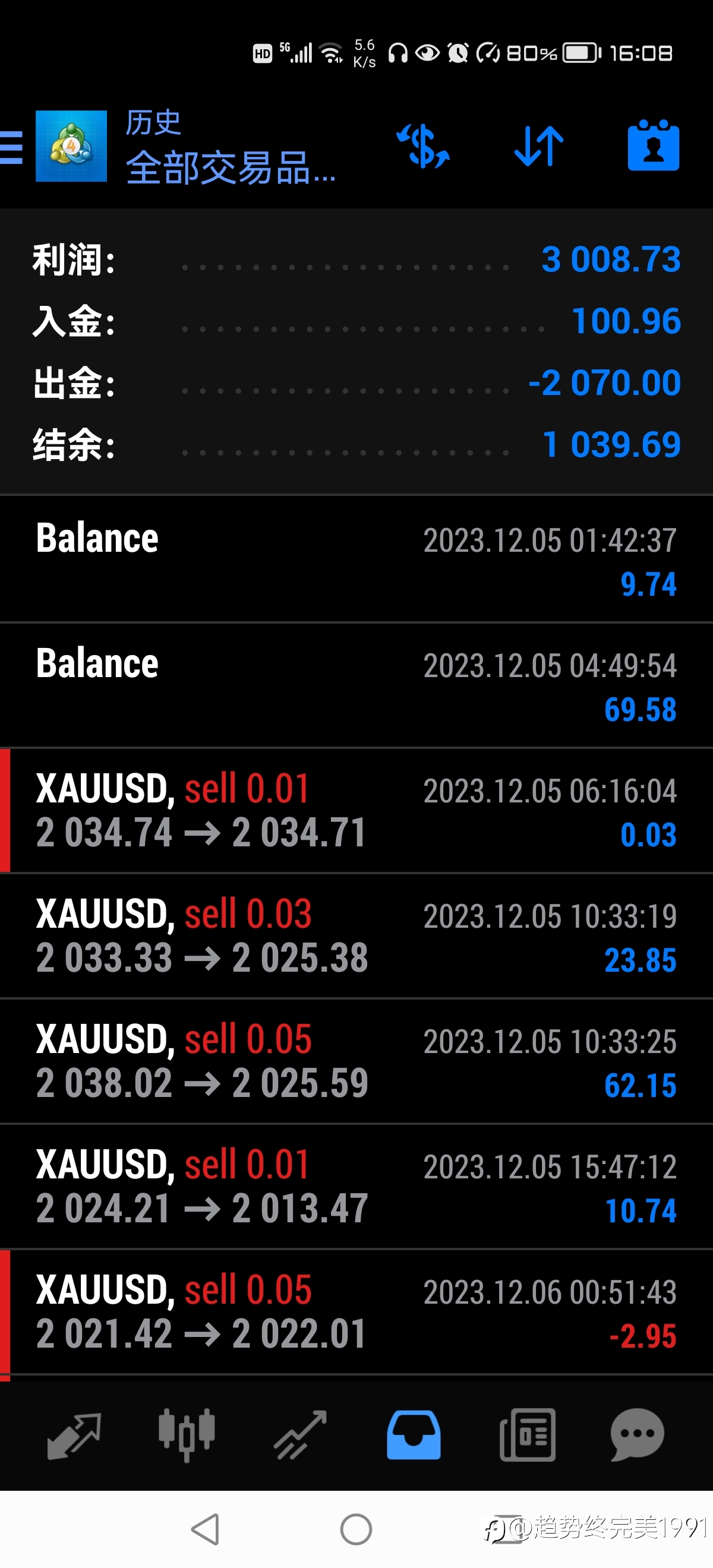This screenshot has width=713, height=1568.
Task: Select the History inbox tab
Action: pos(414,1435)
